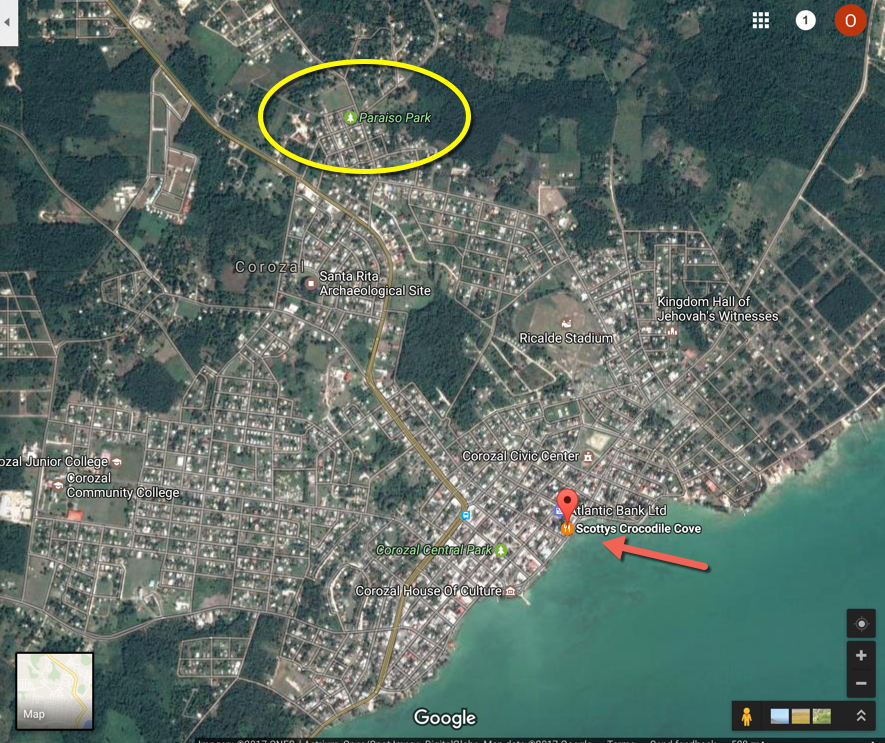
Task: Open the photo thumbnails beside the pegman
Action: pyautogui.click(x=800, y=716)
